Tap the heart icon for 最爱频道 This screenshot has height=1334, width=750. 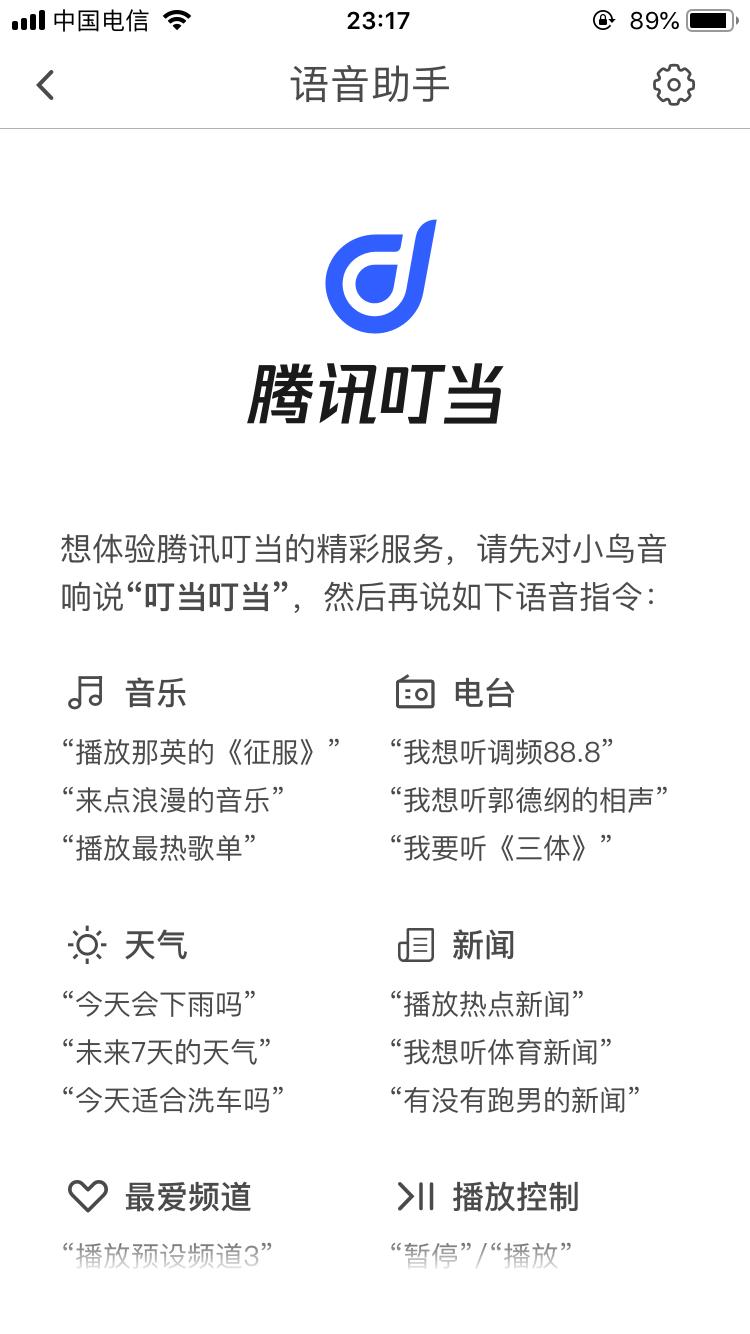(88, 1196)
